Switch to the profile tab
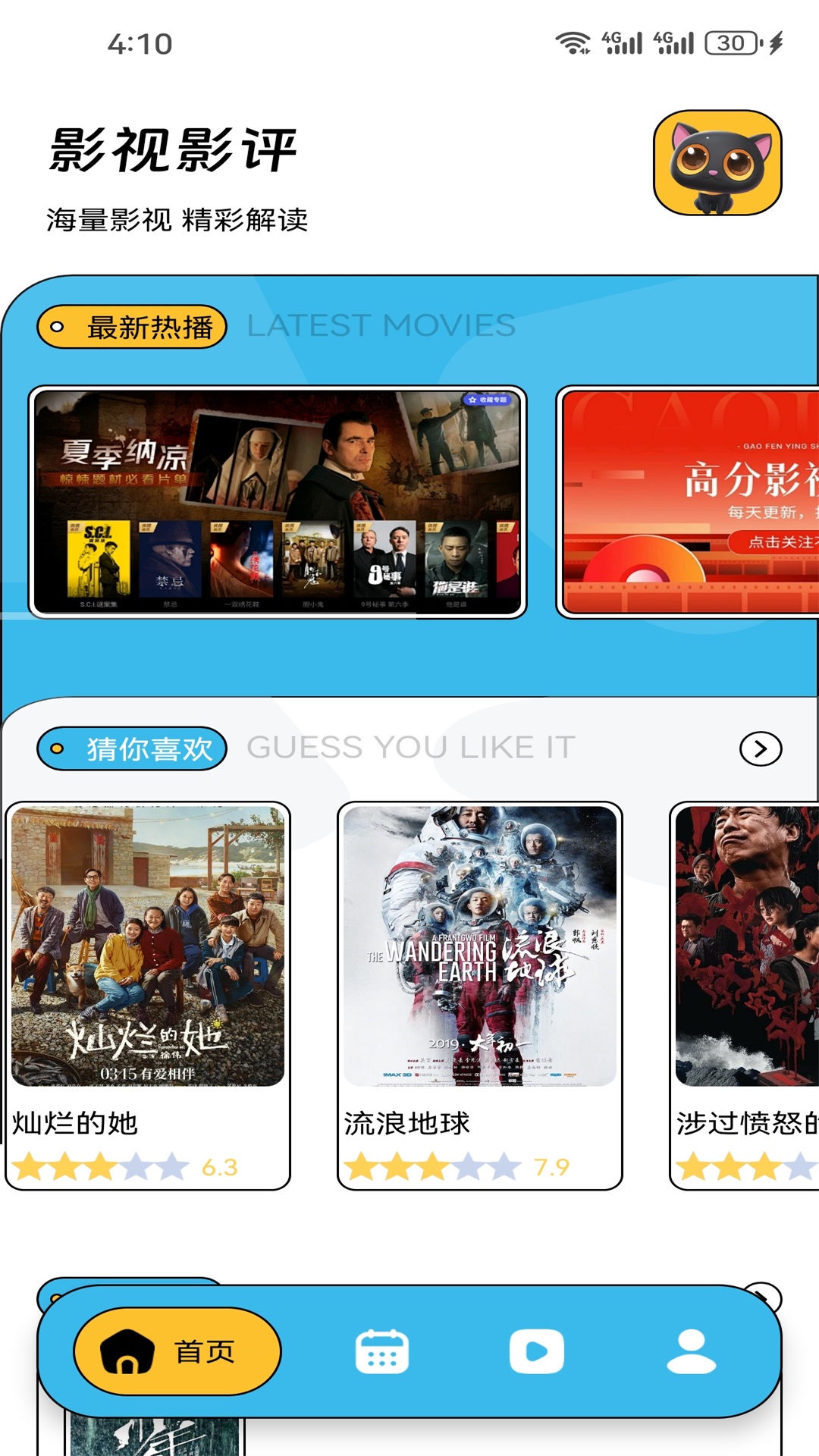The width and height of the screenshot is (819, 1456). [x=691, y=1351]
